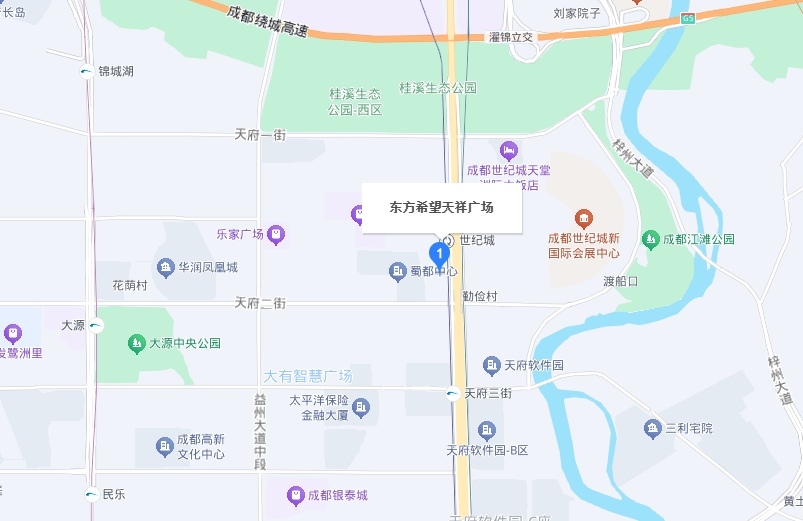Select the 大源中央公园 park marker
This screenshot has width=803, height=521.
point(136,343)
